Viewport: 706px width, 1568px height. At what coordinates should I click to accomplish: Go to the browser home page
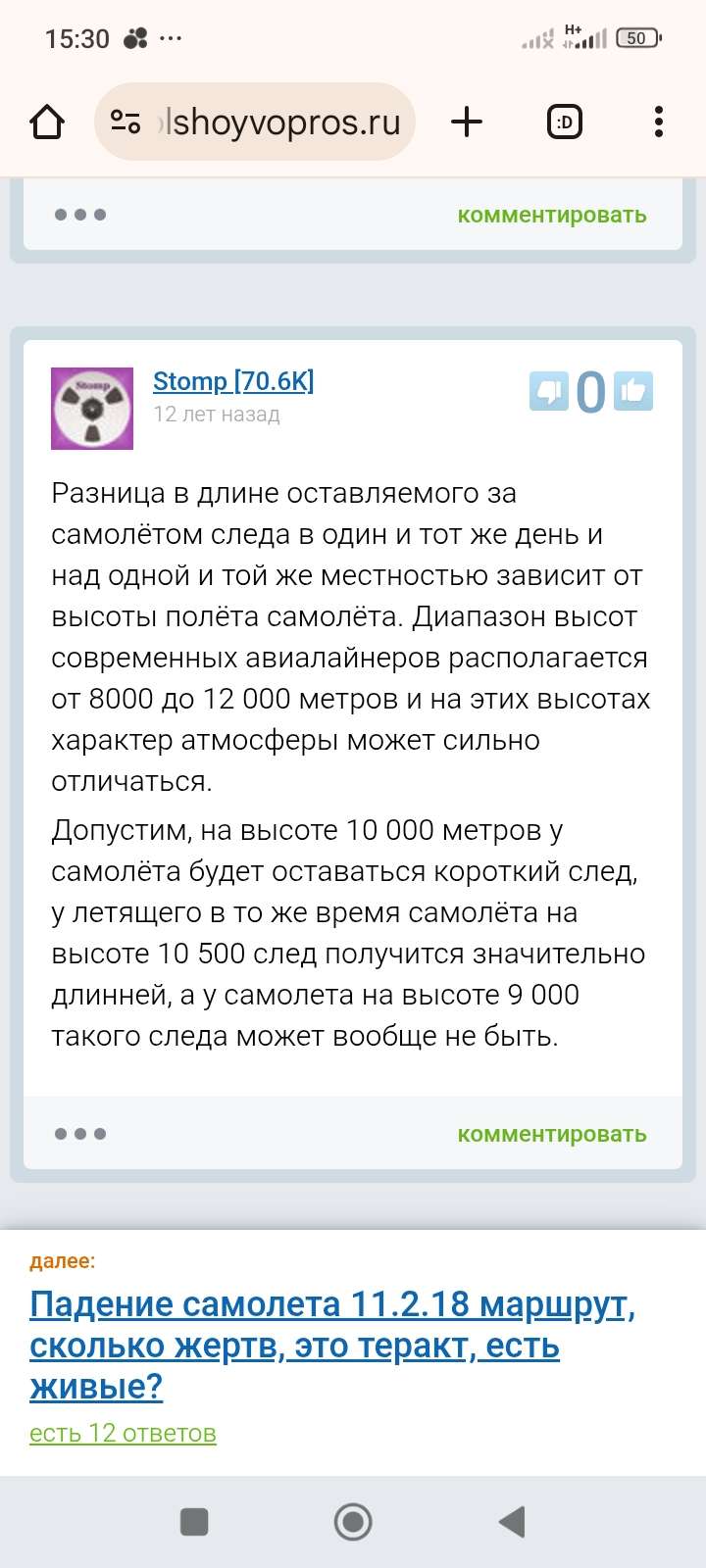pos(47,122)
